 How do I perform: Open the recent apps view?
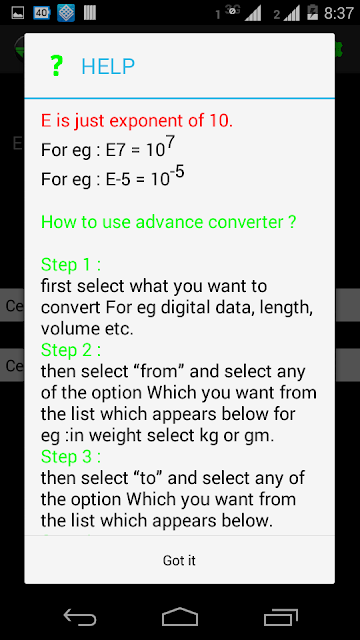[x=280, y=617]
